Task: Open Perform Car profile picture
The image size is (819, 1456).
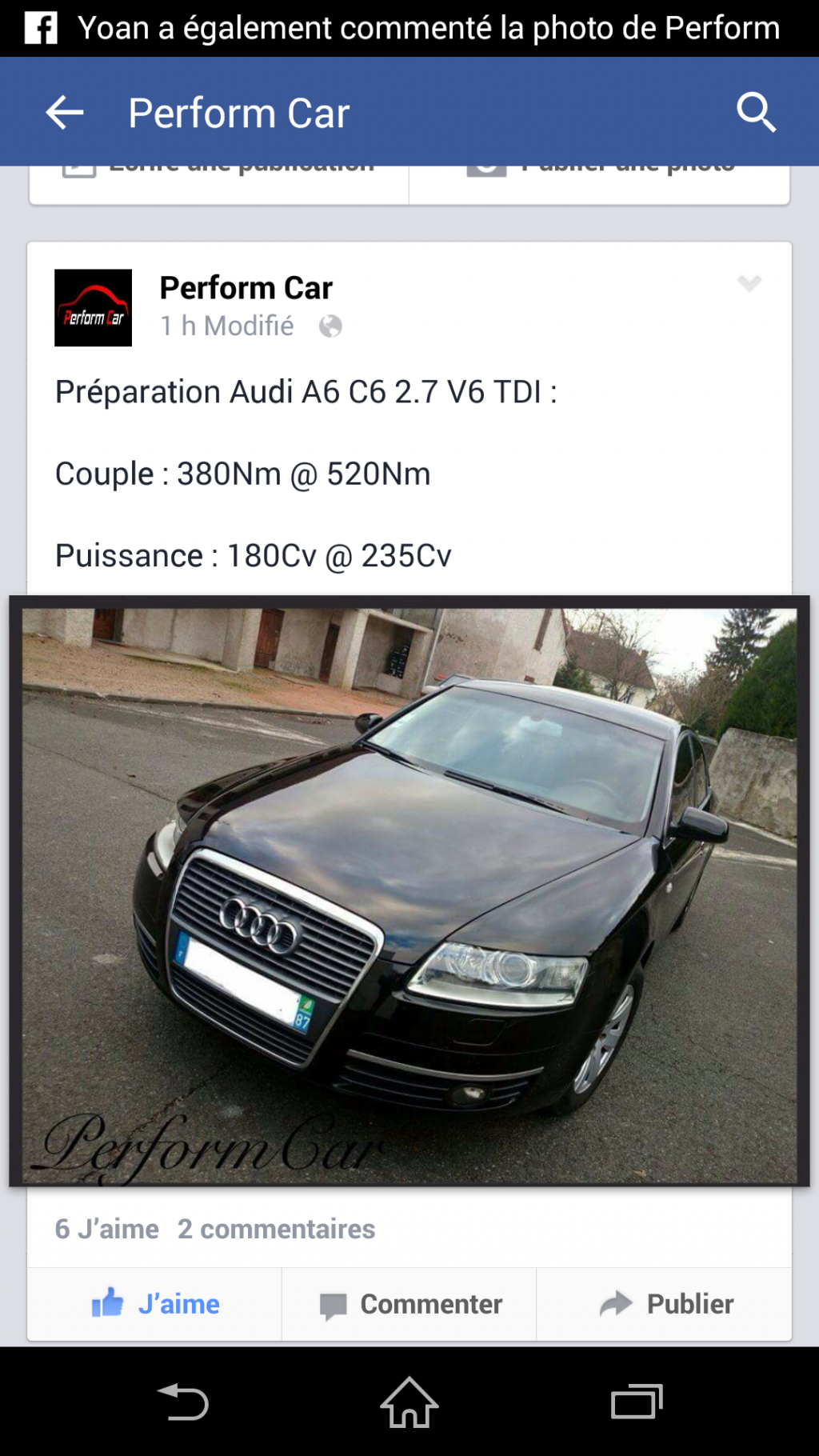Action: [93, 307]
